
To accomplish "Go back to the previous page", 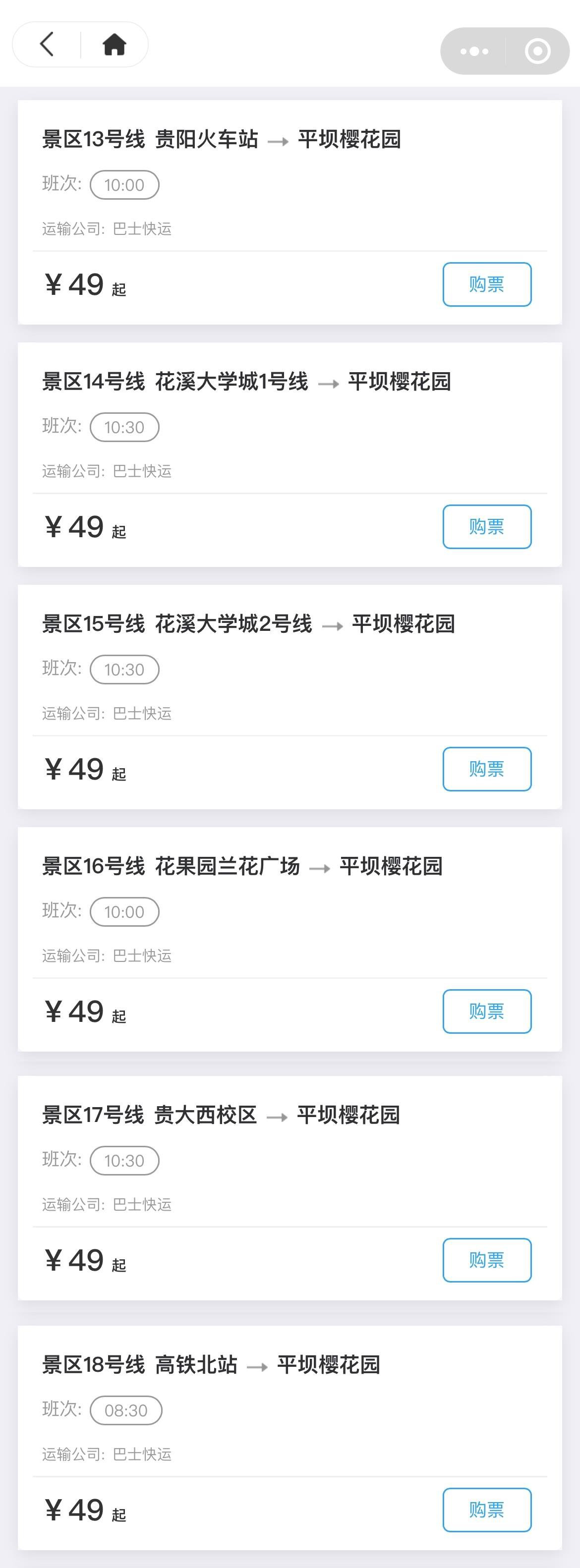I will tap(47, 45).
